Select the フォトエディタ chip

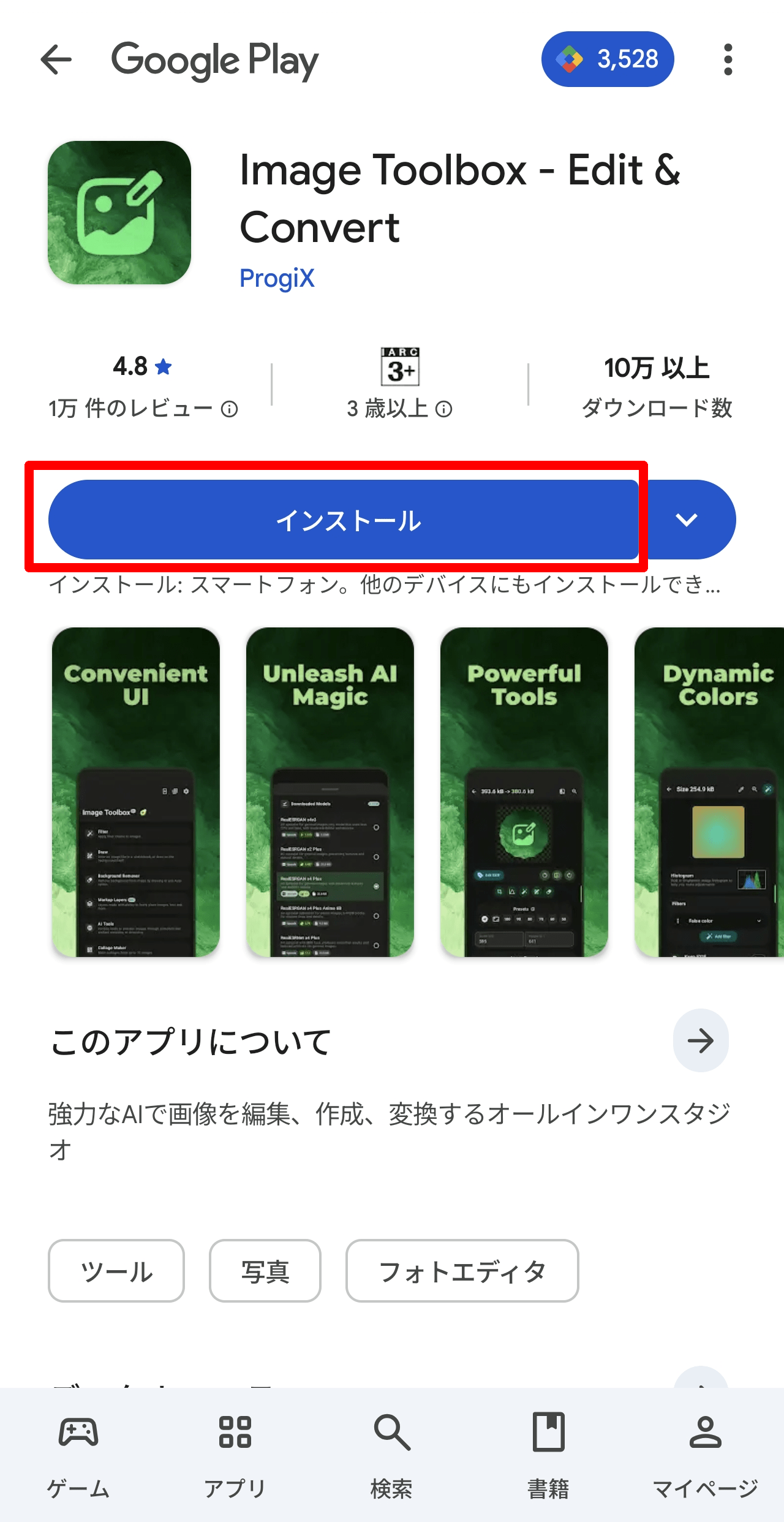pyautogui.click(x=462, y=1271)
